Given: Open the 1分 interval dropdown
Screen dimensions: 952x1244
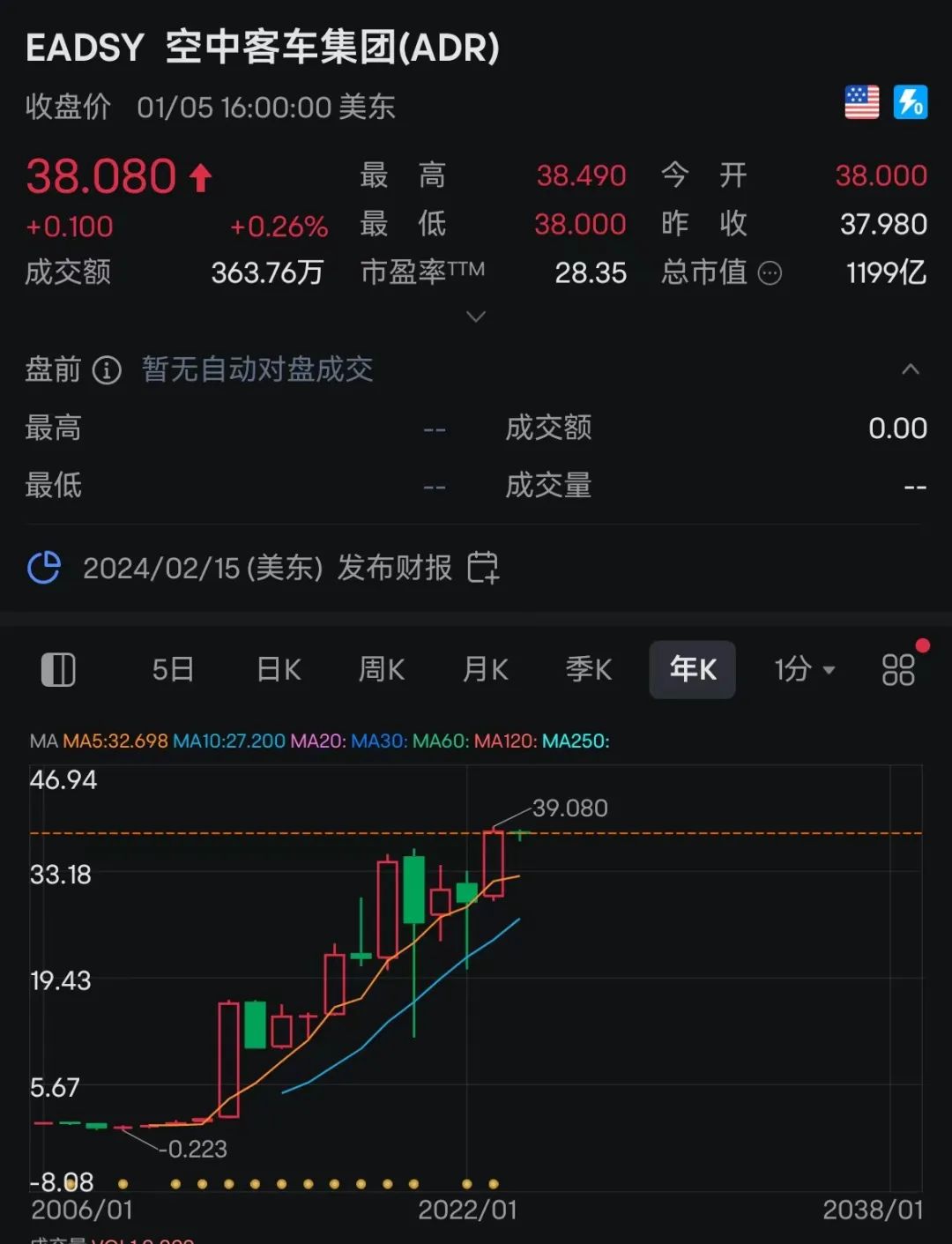Looking at the screenshot, I should pyautogui.click(x=804, y=670).
